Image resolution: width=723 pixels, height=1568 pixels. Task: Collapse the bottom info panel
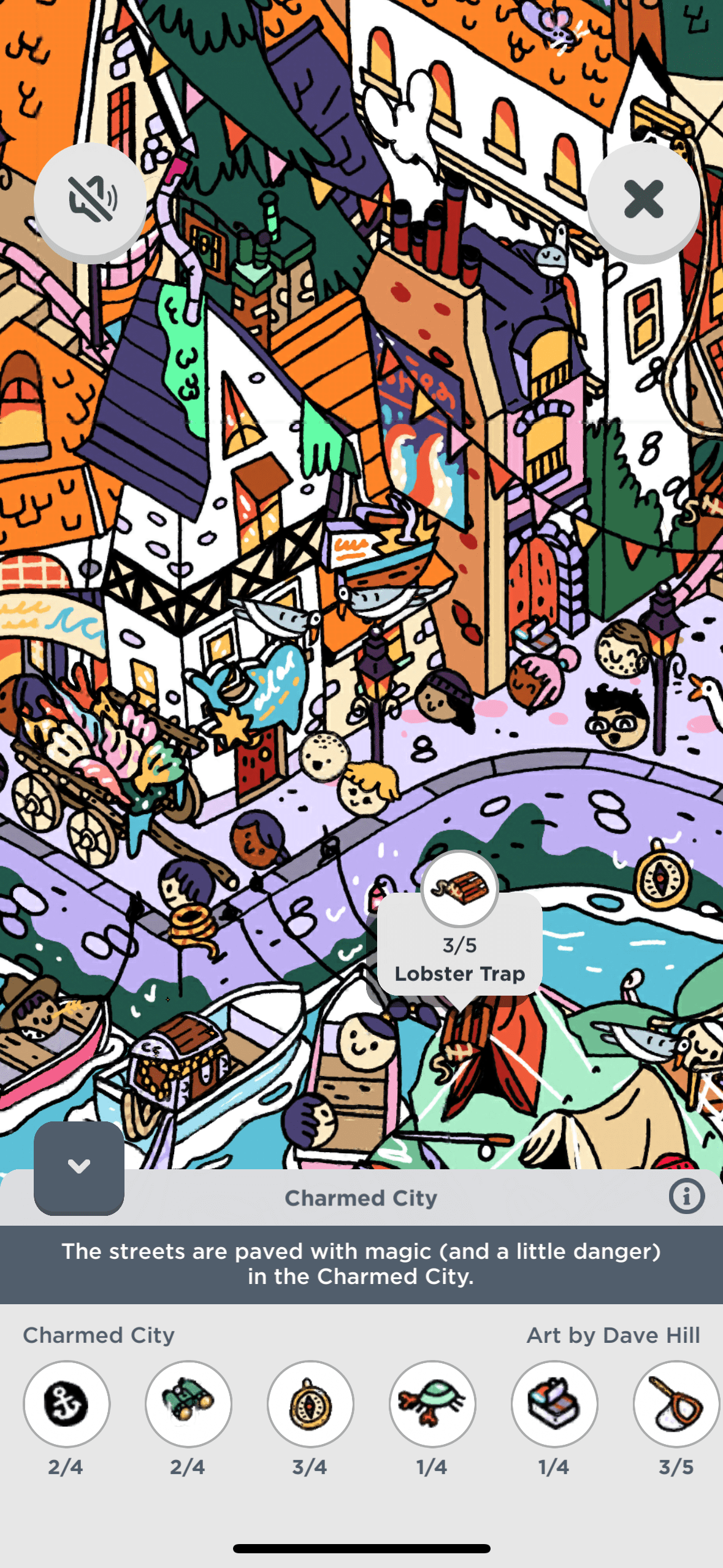coord(79,1167)
